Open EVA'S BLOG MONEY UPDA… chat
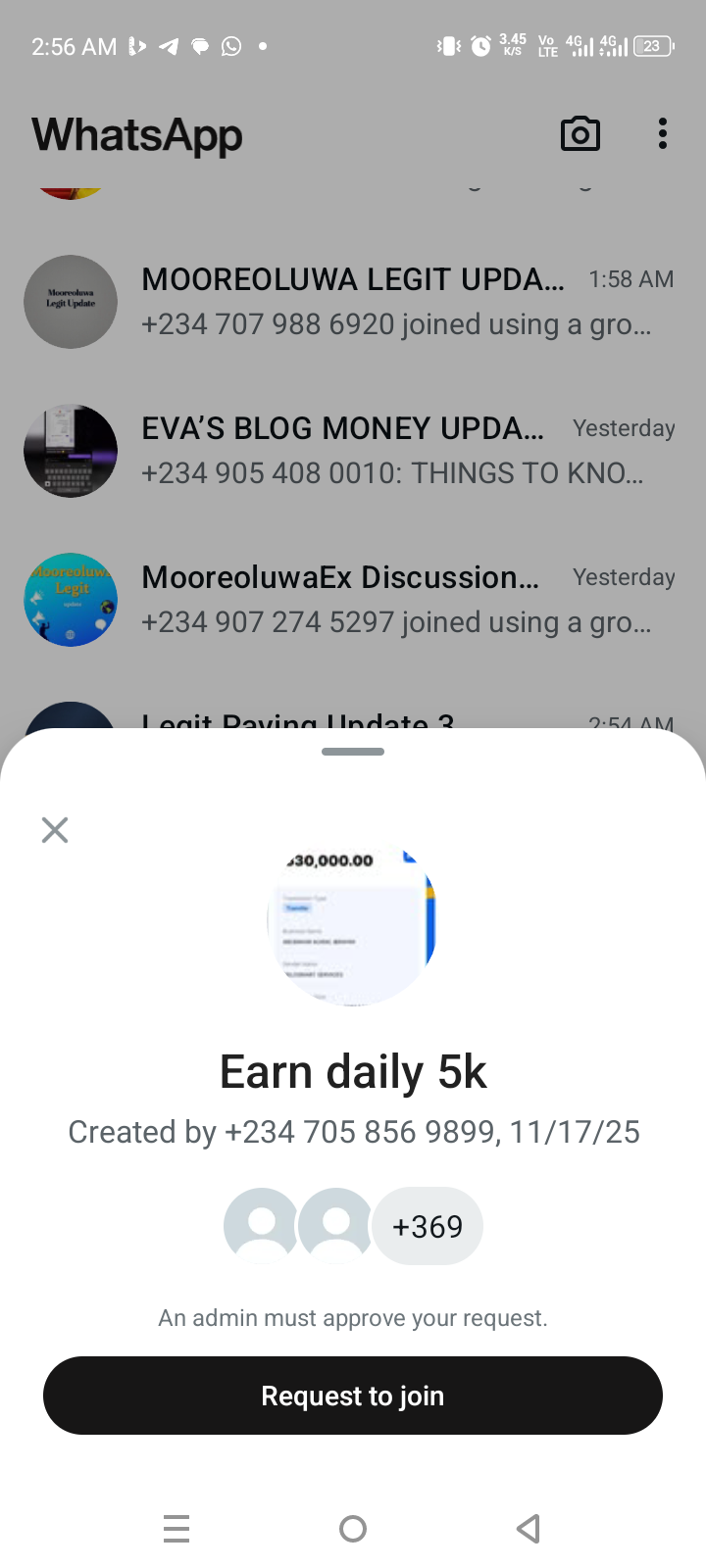 (x=392, y=451)
